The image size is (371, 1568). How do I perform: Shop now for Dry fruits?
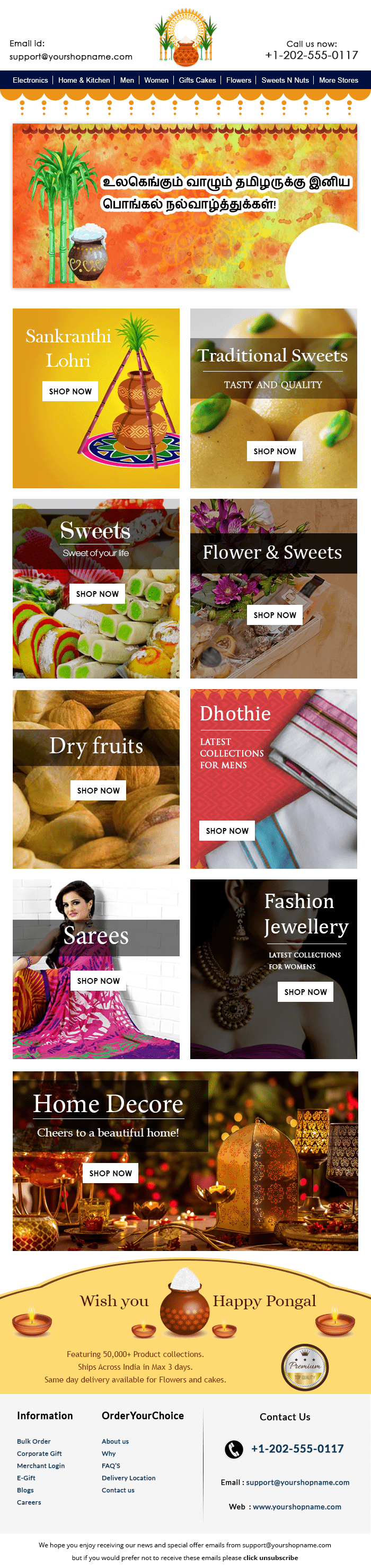click(x=99, y=790)
